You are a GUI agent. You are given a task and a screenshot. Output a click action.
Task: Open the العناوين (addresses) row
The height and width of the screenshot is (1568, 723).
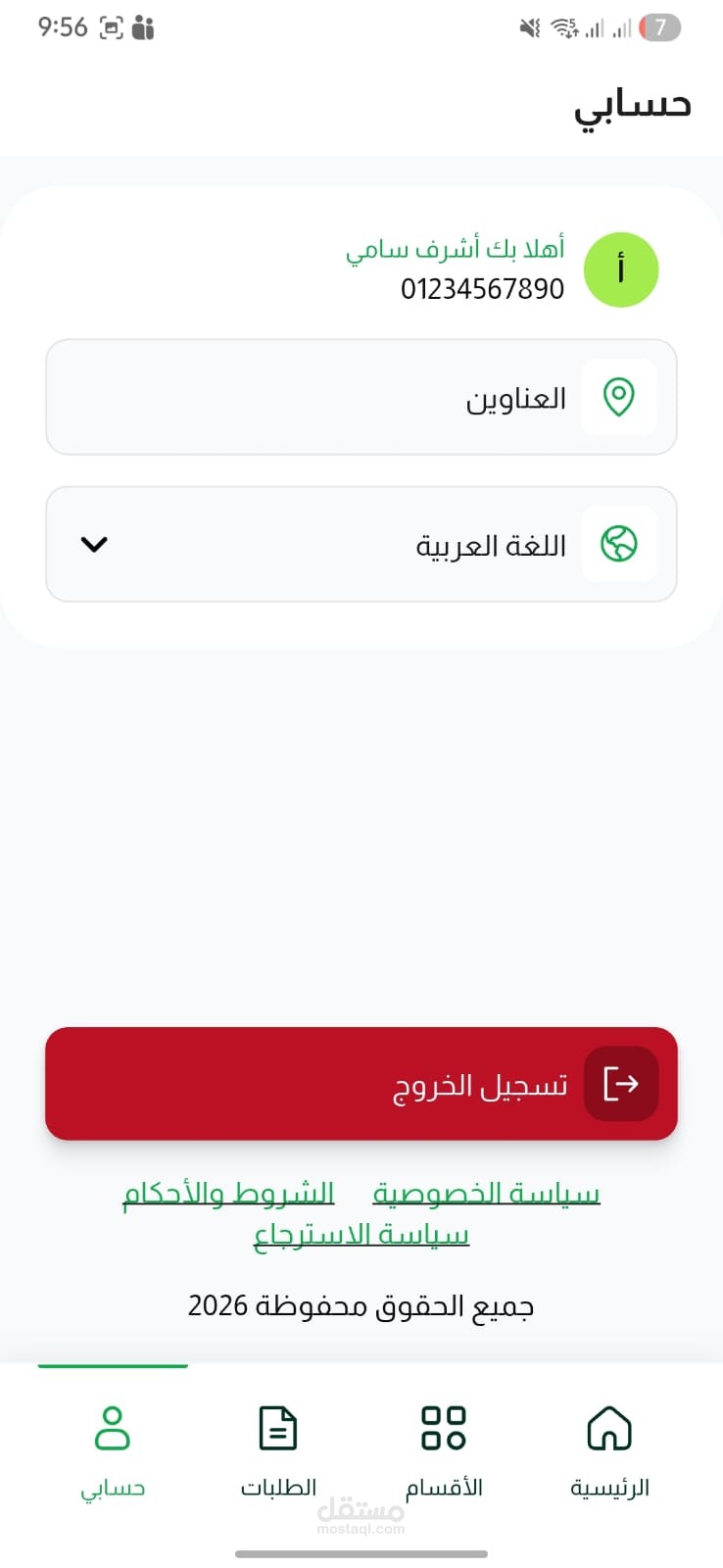pos(361,397)
